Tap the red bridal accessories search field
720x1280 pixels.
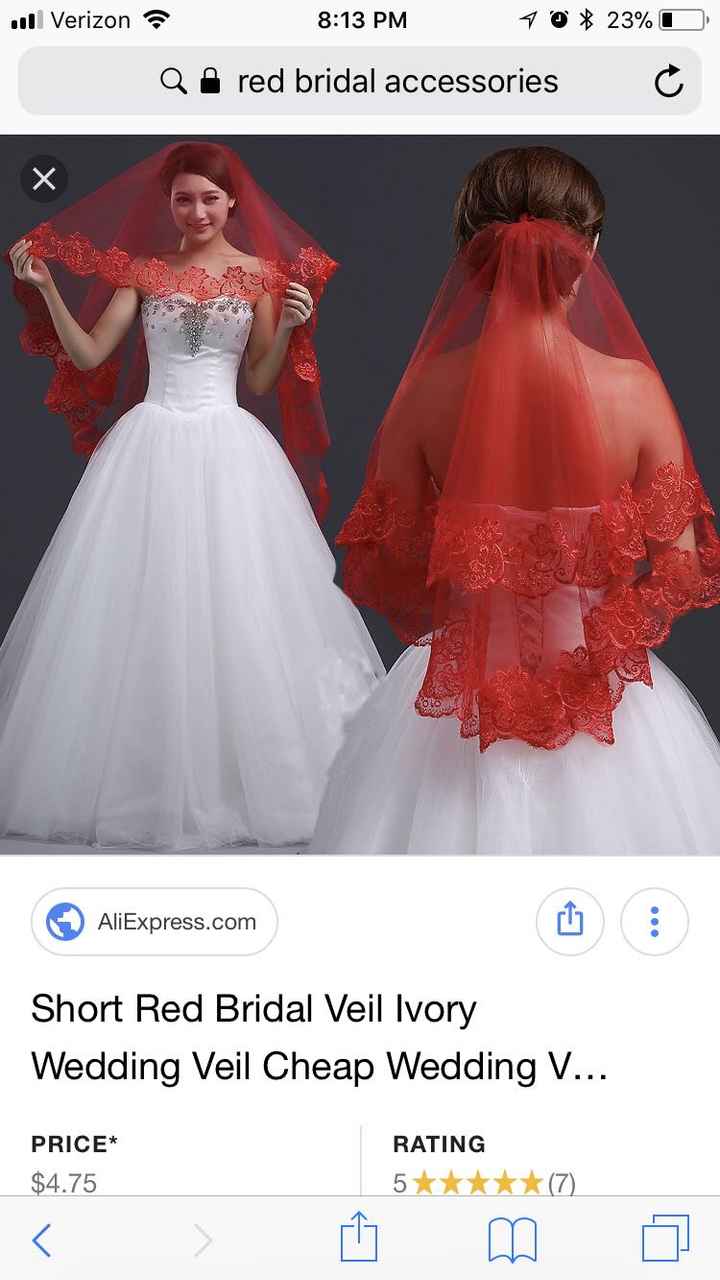pyautogui.click(x=395, y=80)
